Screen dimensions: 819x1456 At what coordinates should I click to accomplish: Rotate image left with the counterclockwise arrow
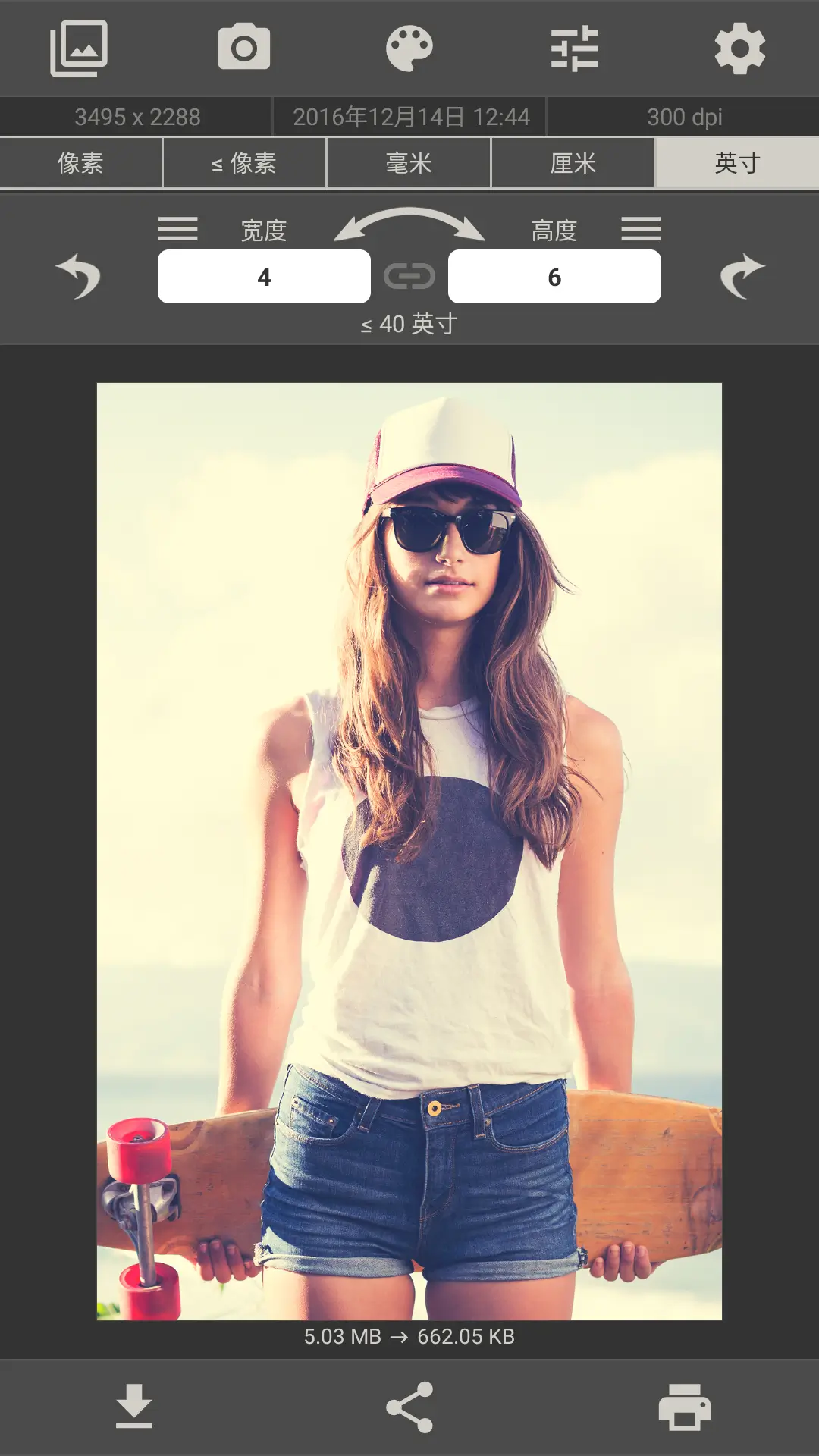79,275
